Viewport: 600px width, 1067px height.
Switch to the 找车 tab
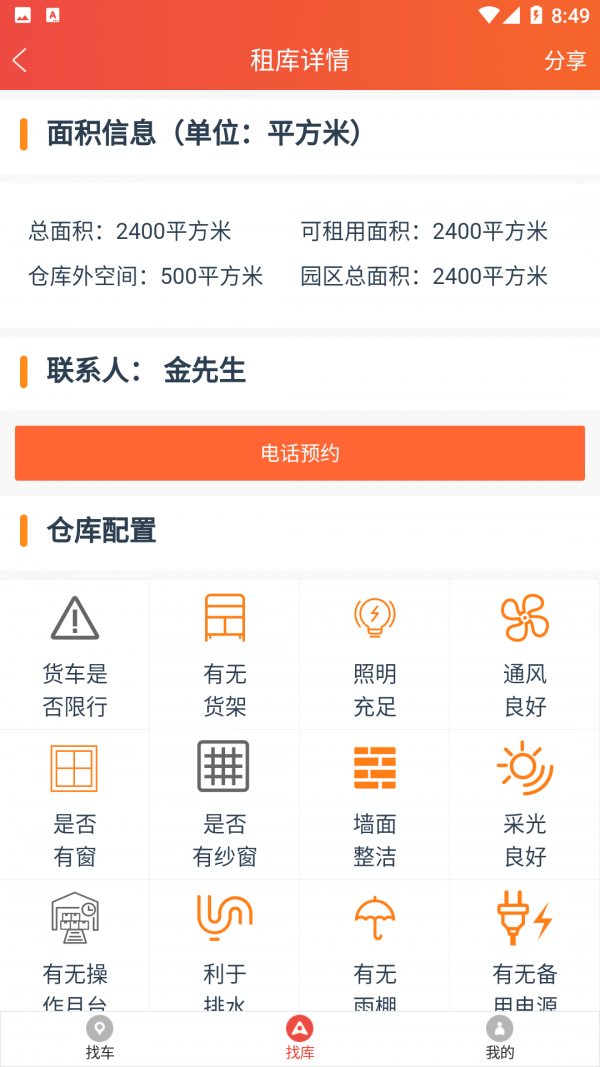coord(100,1038)
